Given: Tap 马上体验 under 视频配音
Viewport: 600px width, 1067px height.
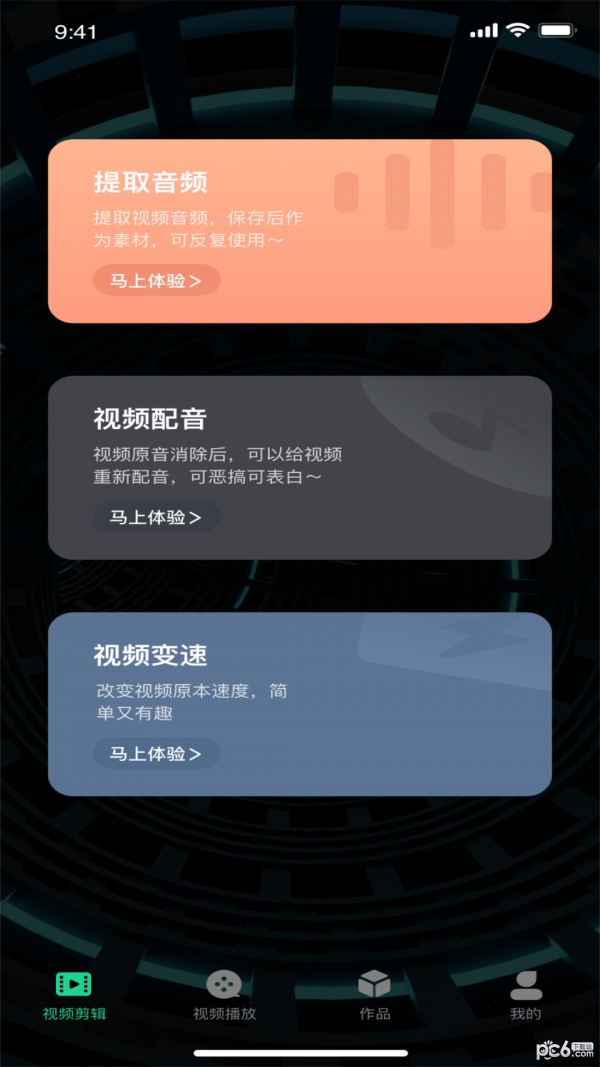Looking at the screenshot, I should pyautogui.click(x=156, y=517).
